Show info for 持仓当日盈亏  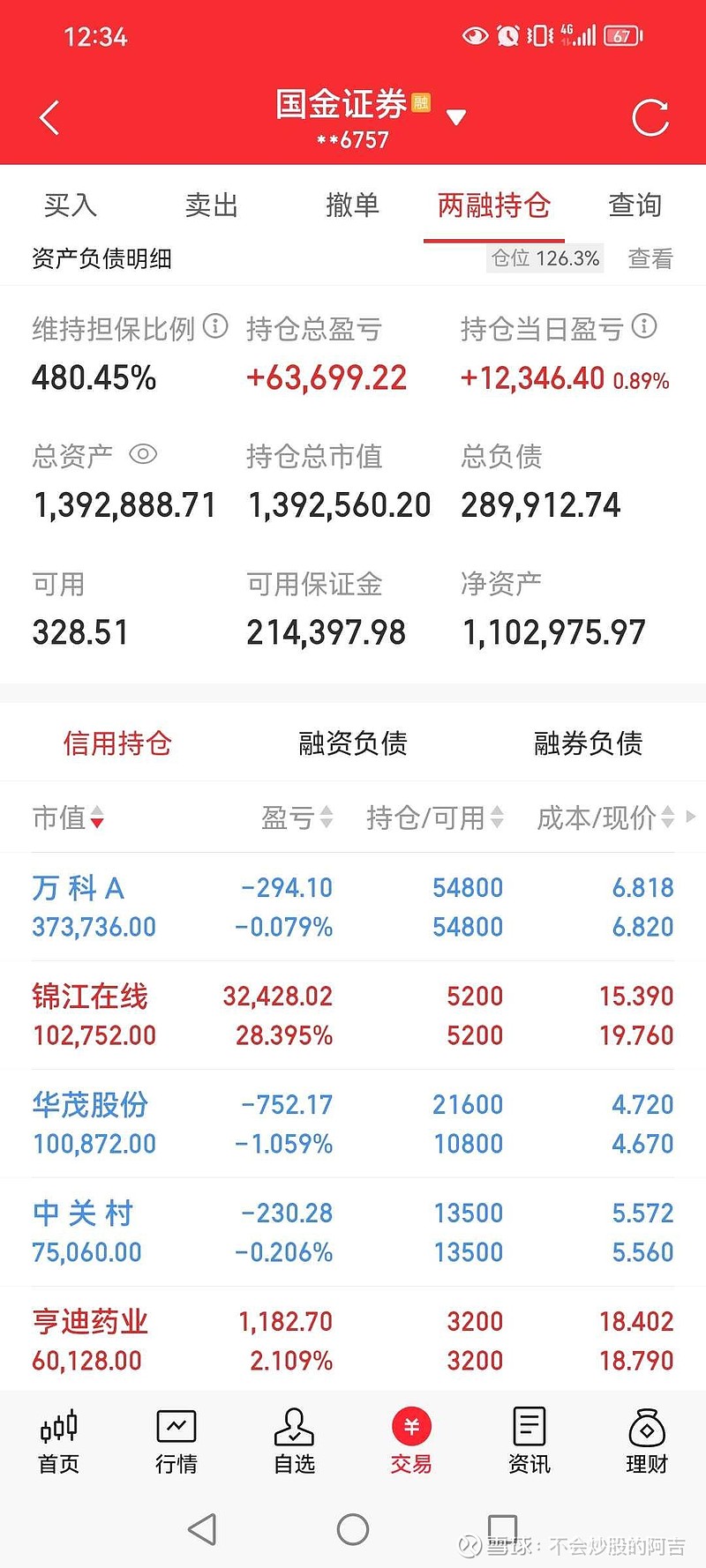(x=644, y=327)
